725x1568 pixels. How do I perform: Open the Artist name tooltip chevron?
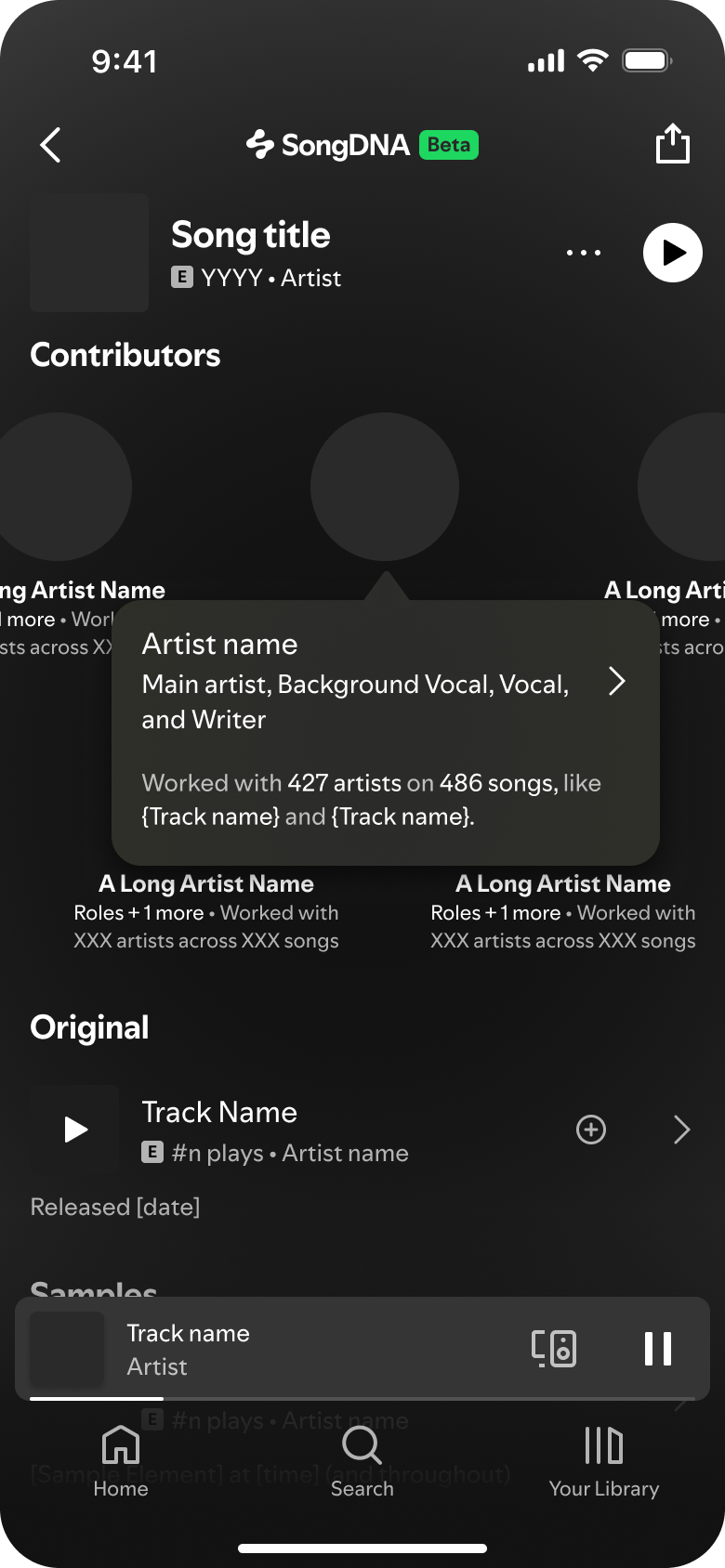617,681
